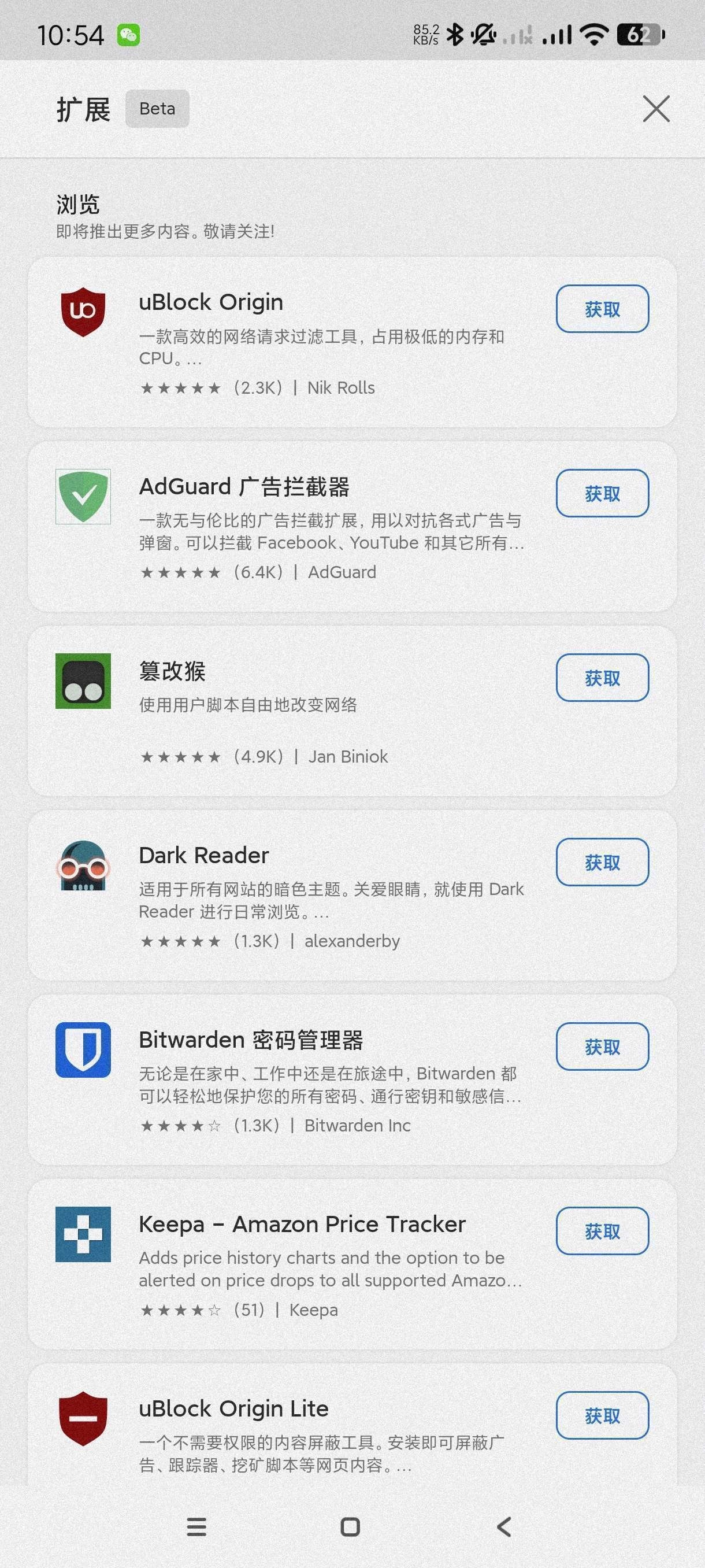Get the Keepa Amazon Price Tracker extension
The image size is (705, 1568).
(x=602, y=1231)
